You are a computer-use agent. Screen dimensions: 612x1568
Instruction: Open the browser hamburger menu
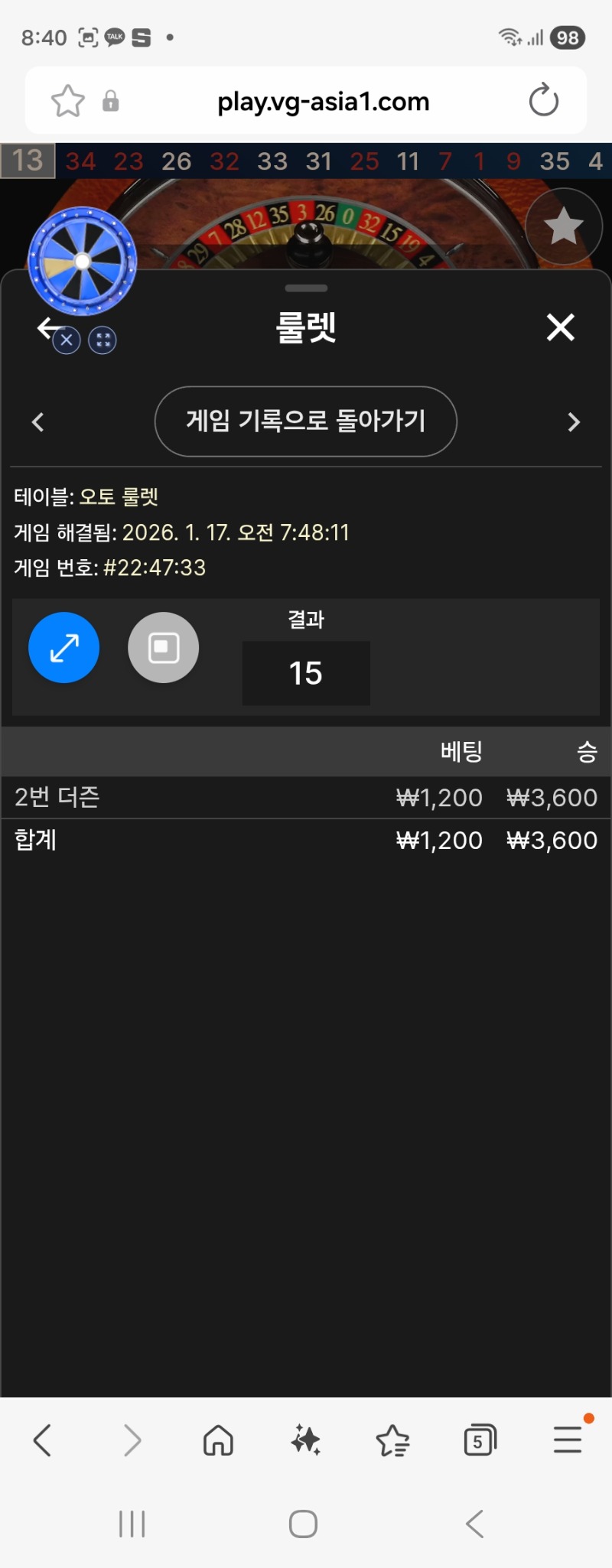click(568, 1440)
